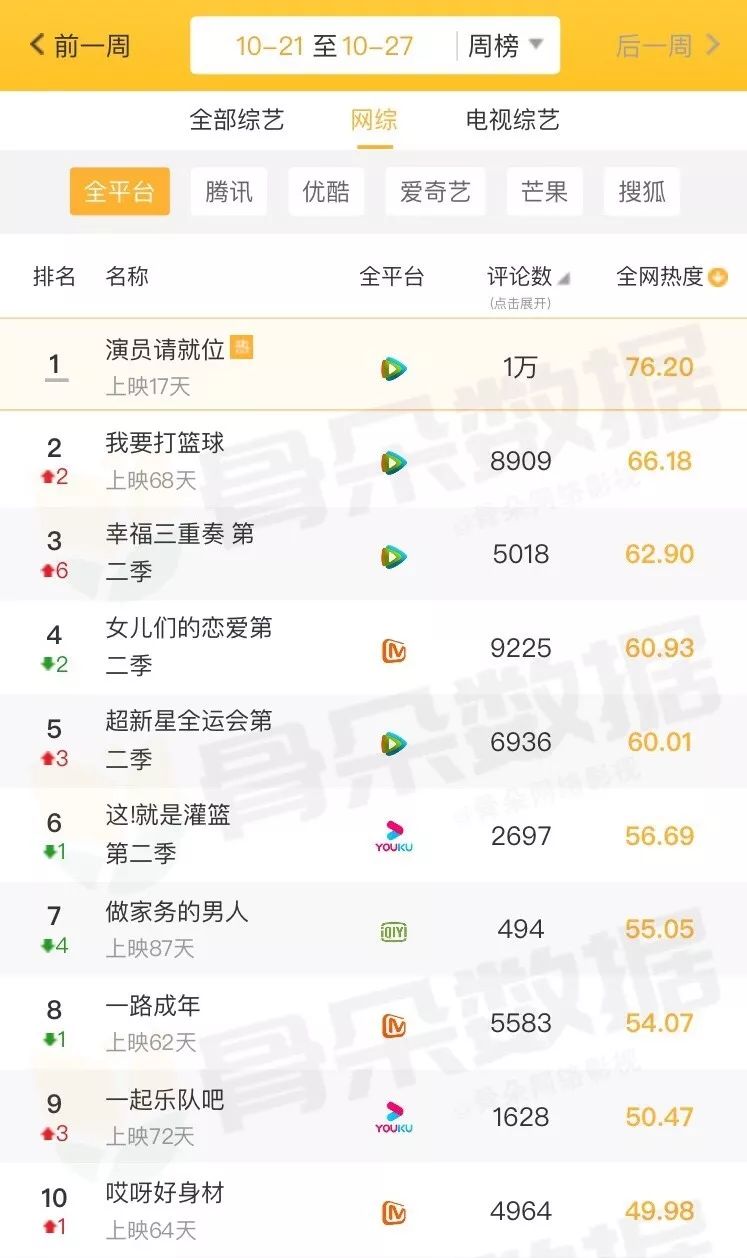The width and height of the screenshot is (747, 1258).
Task: Choose the 搜狐 platform chip
Action: pyautogui.click(x=642, y=191)
